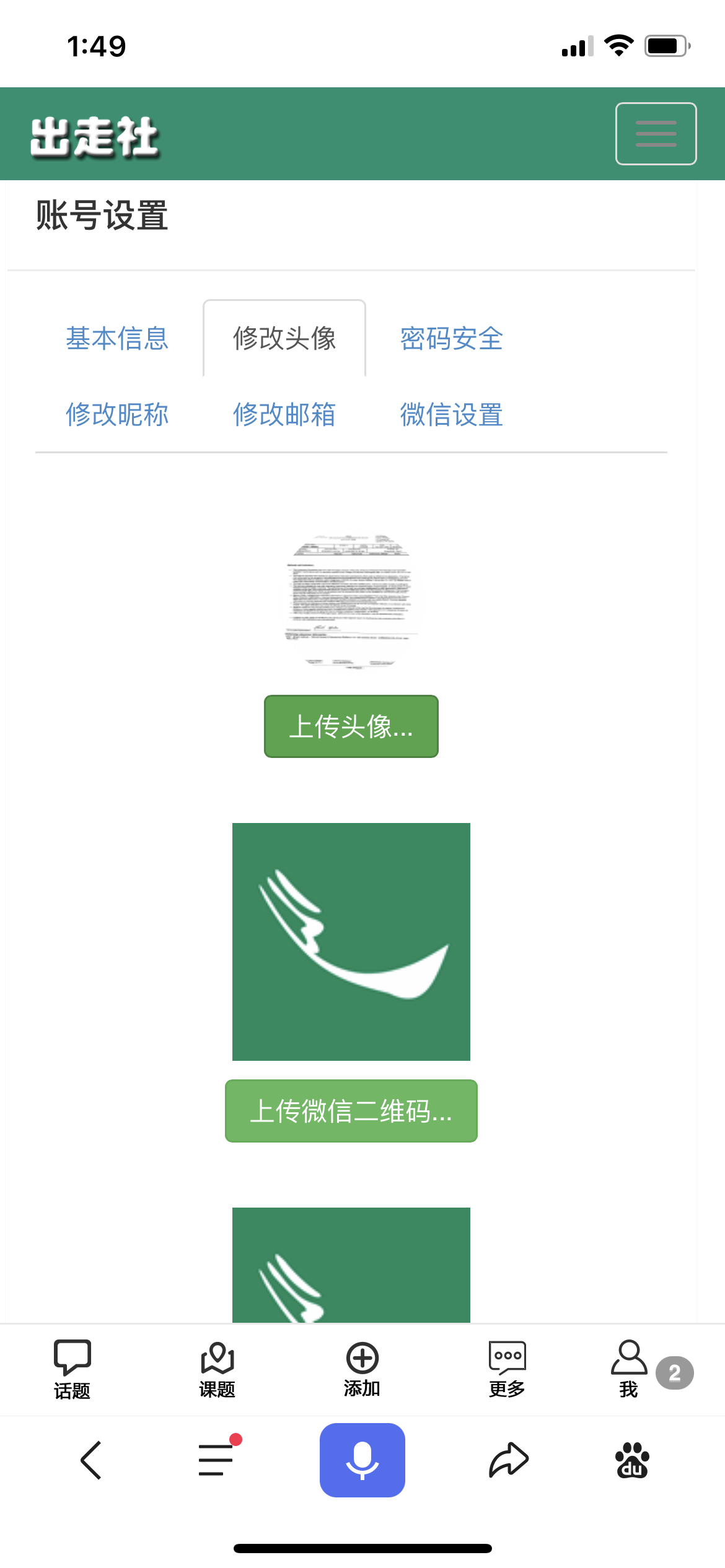Open the hamburger menu in header
Screen dimensions: 725x1568
click(x=656, y=134)
